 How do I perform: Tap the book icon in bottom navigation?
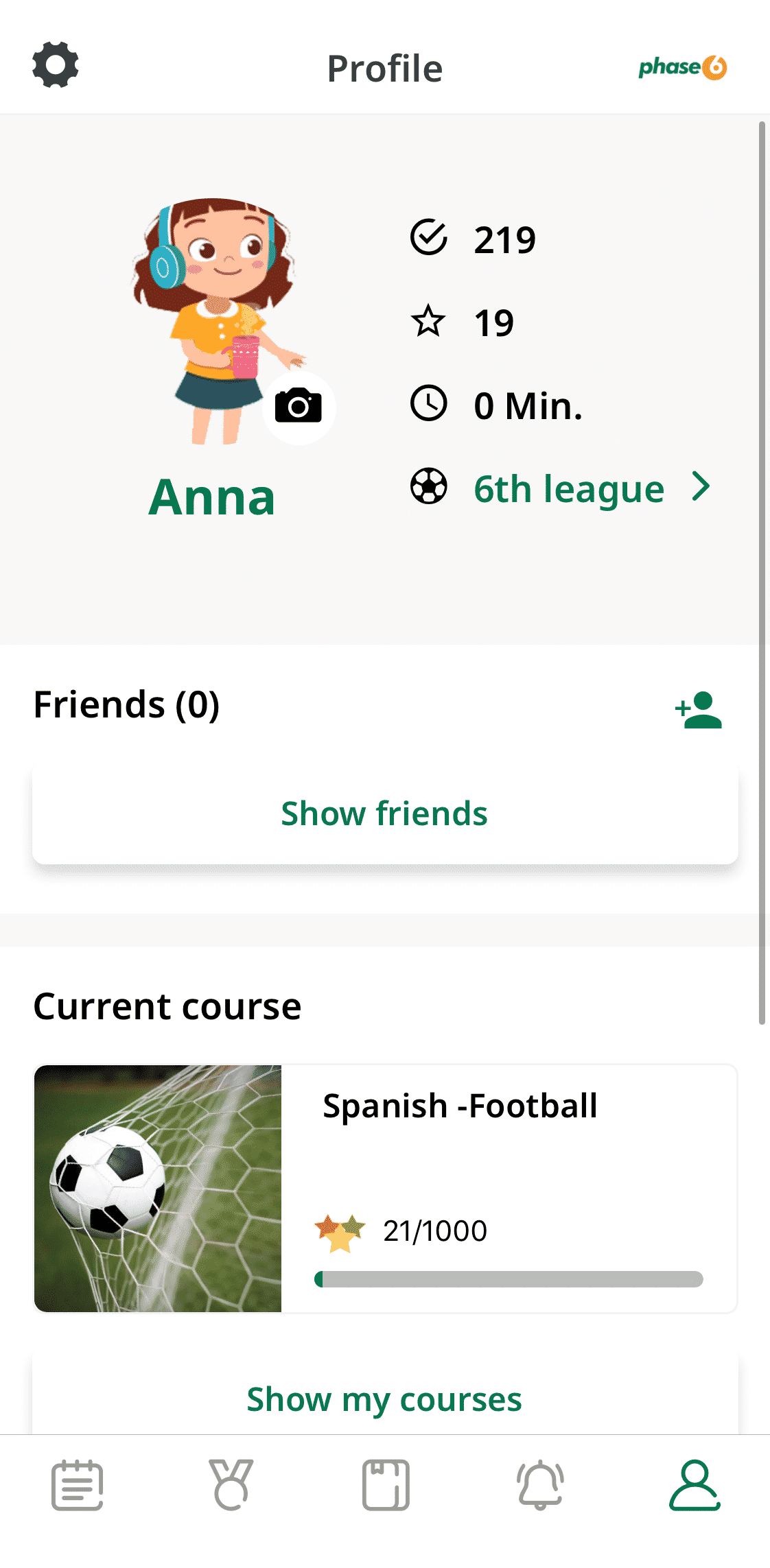[x=385, y=1484]
